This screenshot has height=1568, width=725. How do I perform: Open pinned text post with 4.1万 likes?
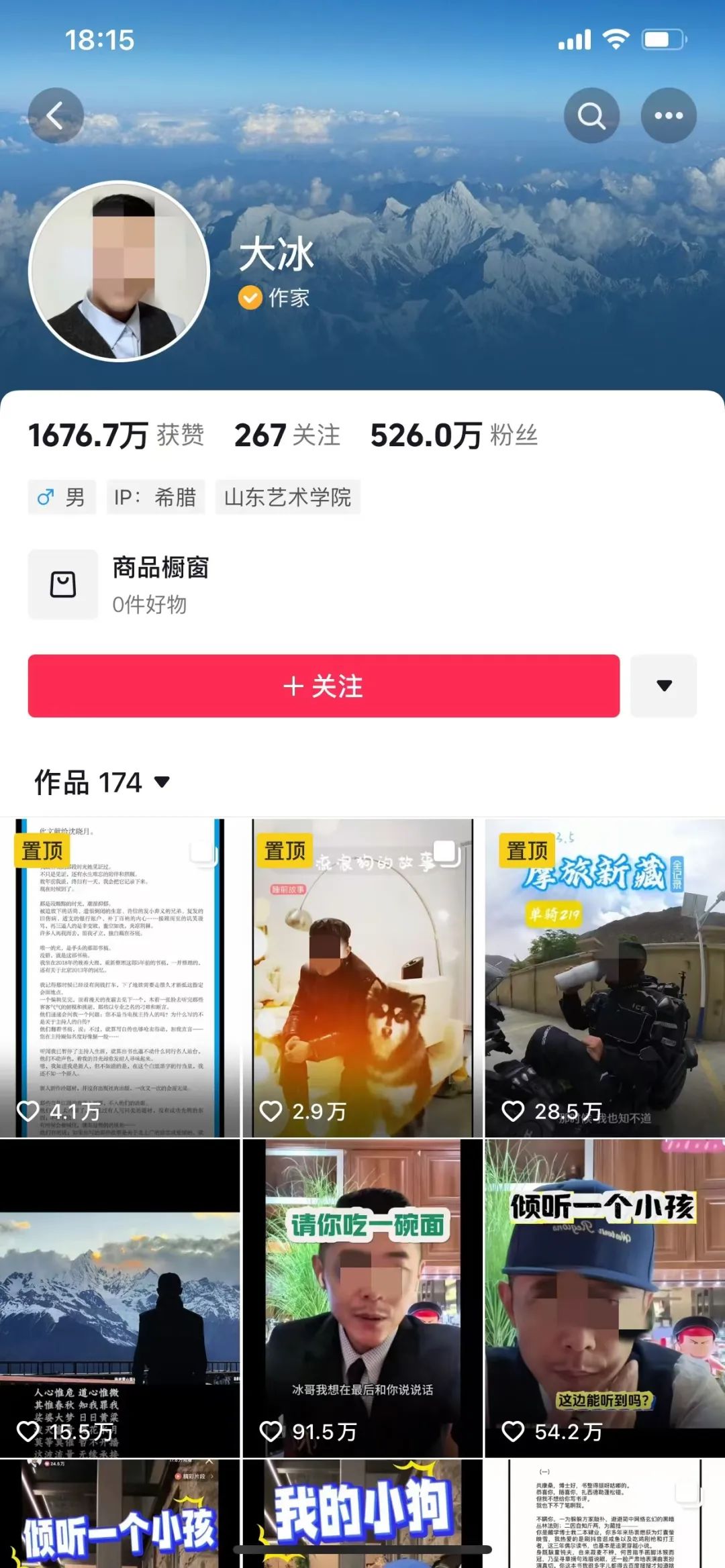tap(119, 977)
